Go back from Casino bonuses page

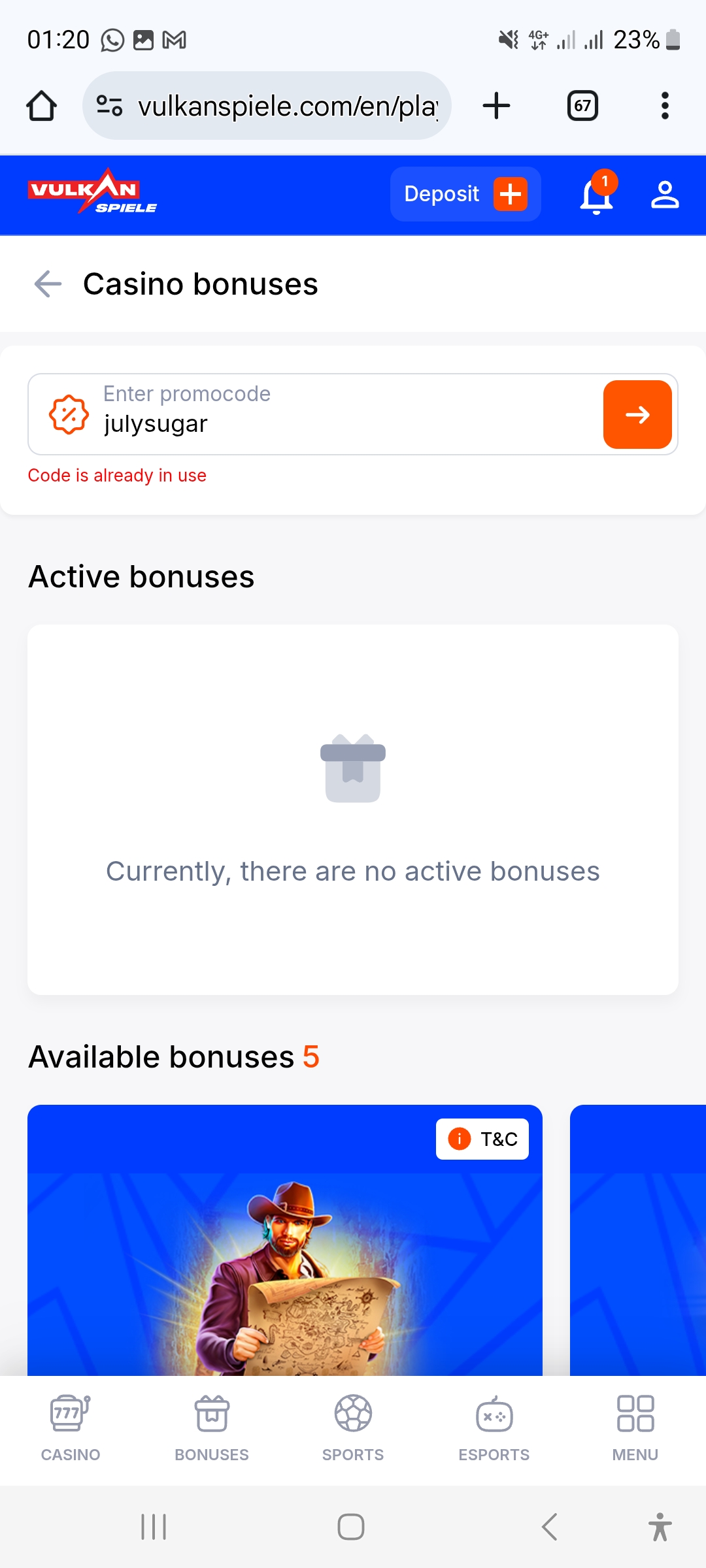coord(48,284)
